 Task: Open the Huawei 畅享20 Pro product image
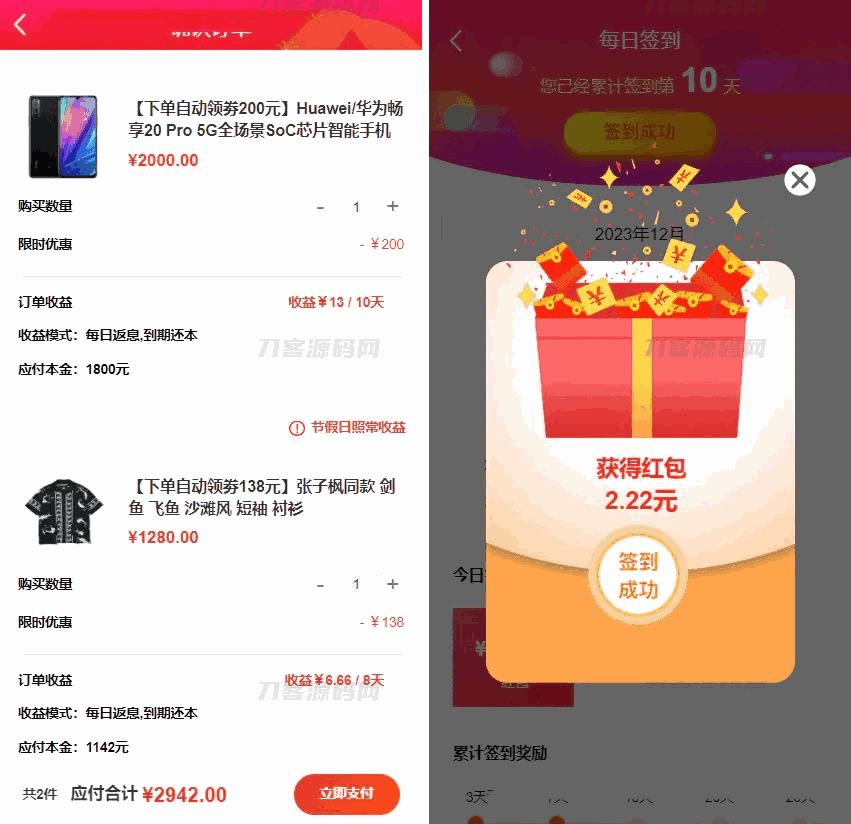(x=63, y=137)
